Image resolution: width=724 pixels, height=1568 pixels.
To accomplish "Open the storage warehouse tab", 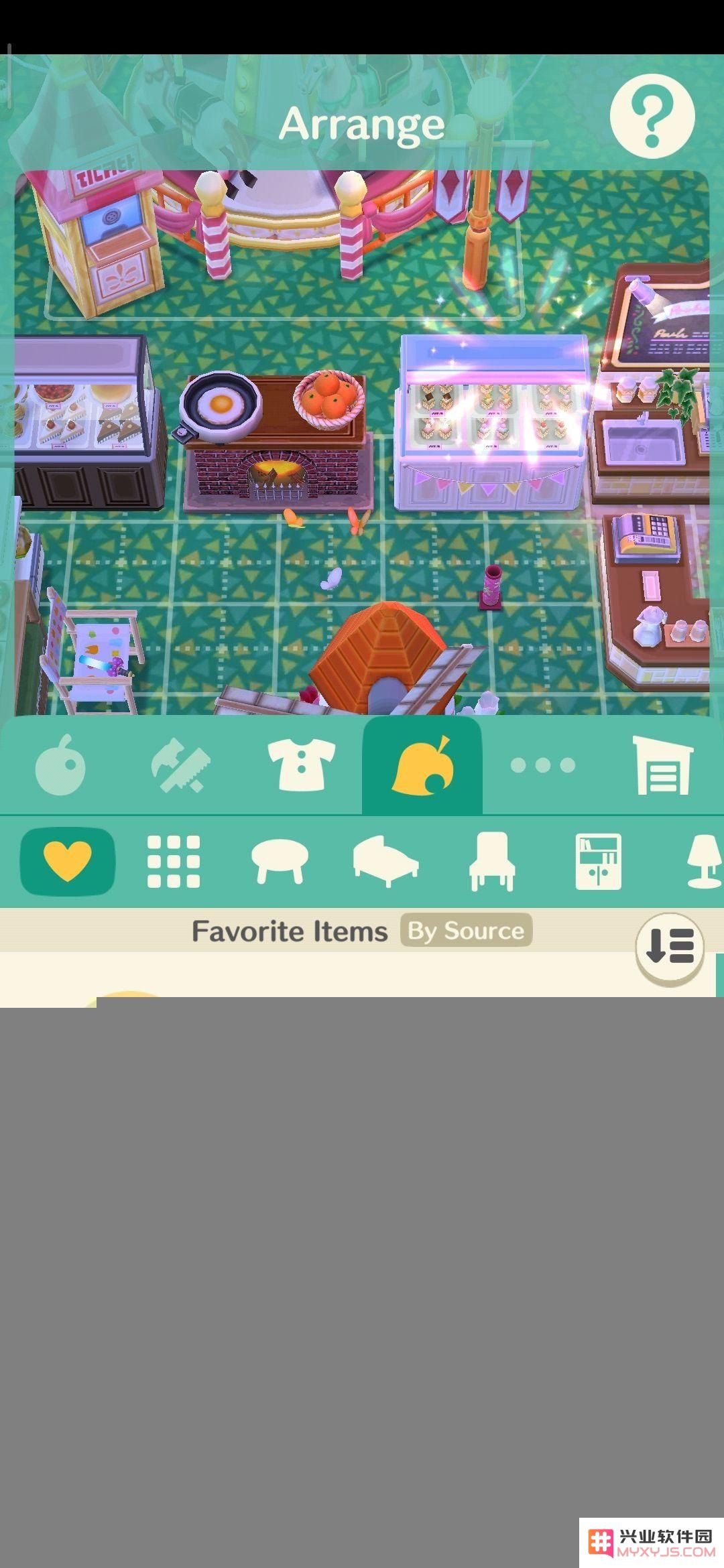I will click(x=662, y=765).
